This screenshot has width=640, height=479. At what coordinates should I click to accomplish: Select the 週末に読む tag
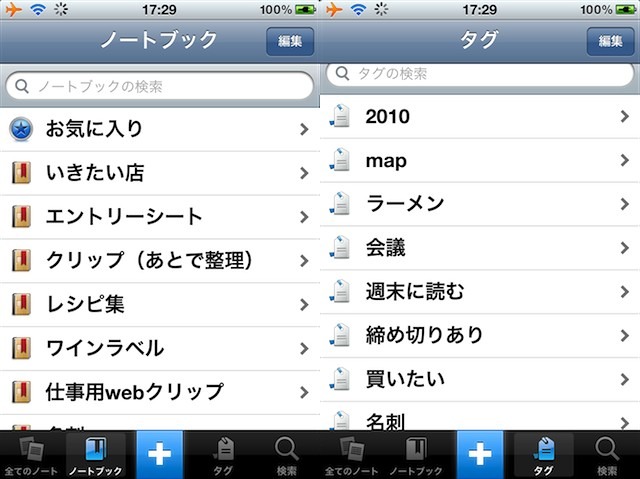(x=480, y=292)
